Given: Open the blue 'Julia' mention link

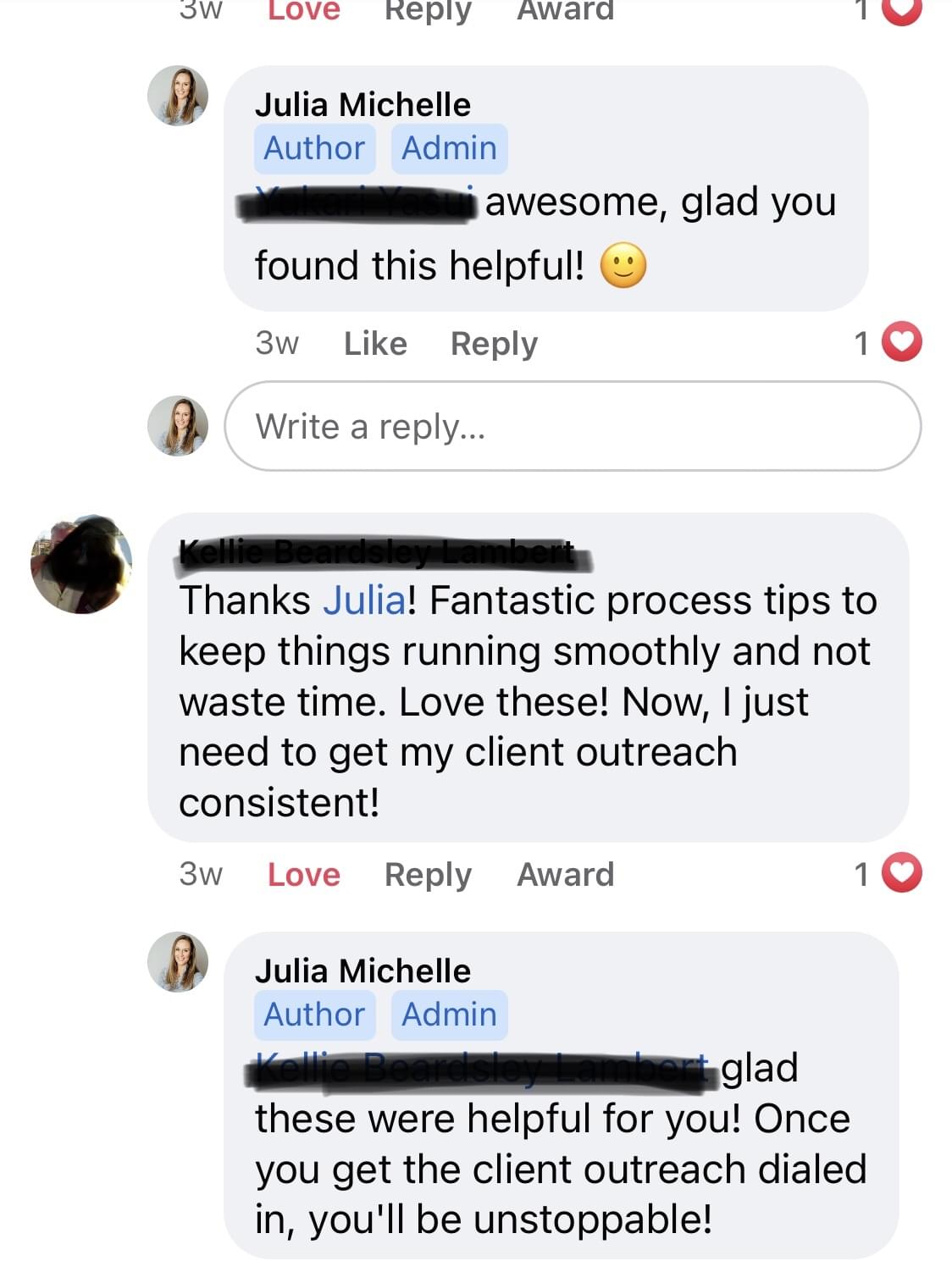Looking at the screenshot, I should (x=364, y=600).
